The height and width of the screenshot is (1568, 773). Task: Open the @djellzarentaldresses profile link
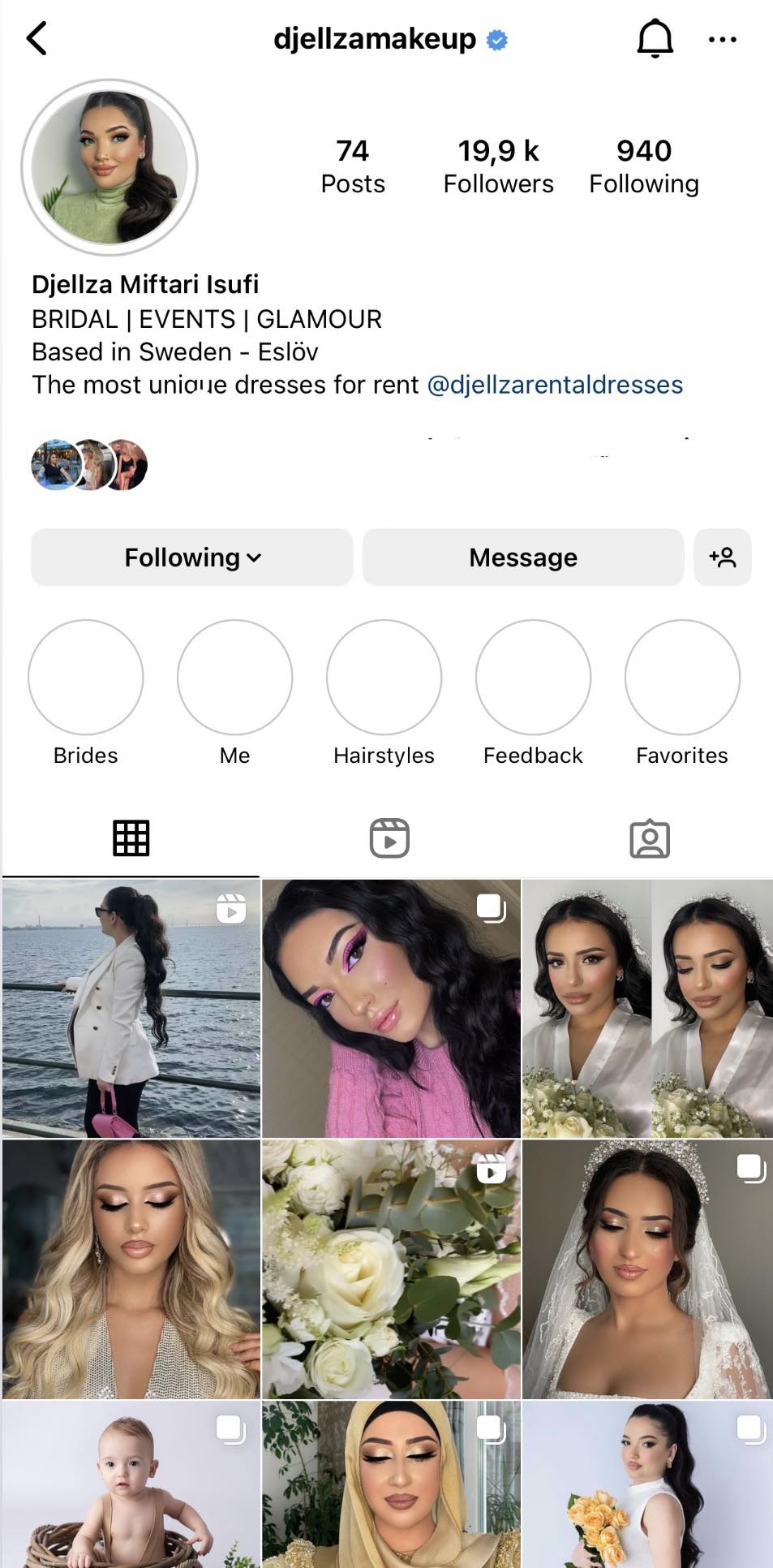[555, 385]
